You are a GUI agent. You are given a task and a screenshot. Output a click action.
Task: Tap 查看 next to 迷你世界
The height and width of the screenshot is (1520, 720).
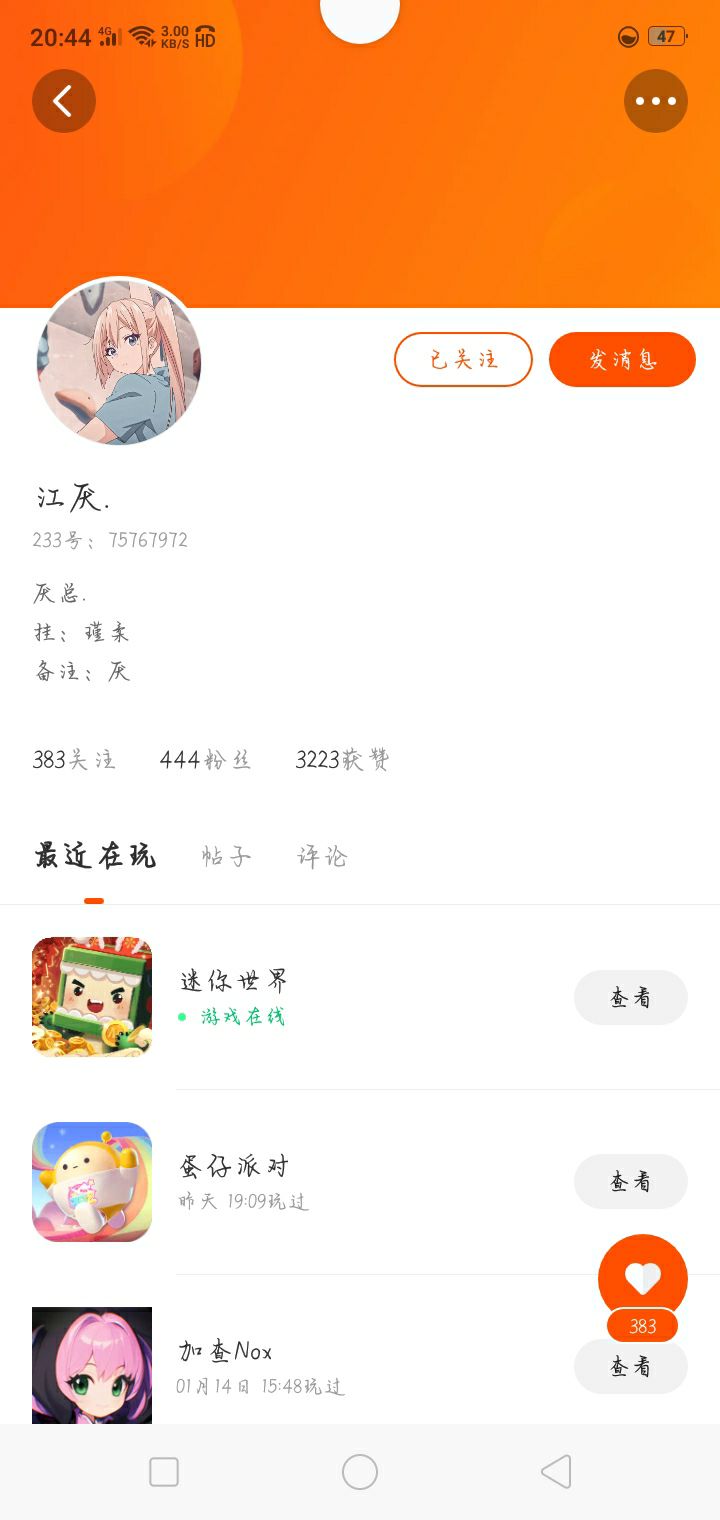[x=630, y=997]
